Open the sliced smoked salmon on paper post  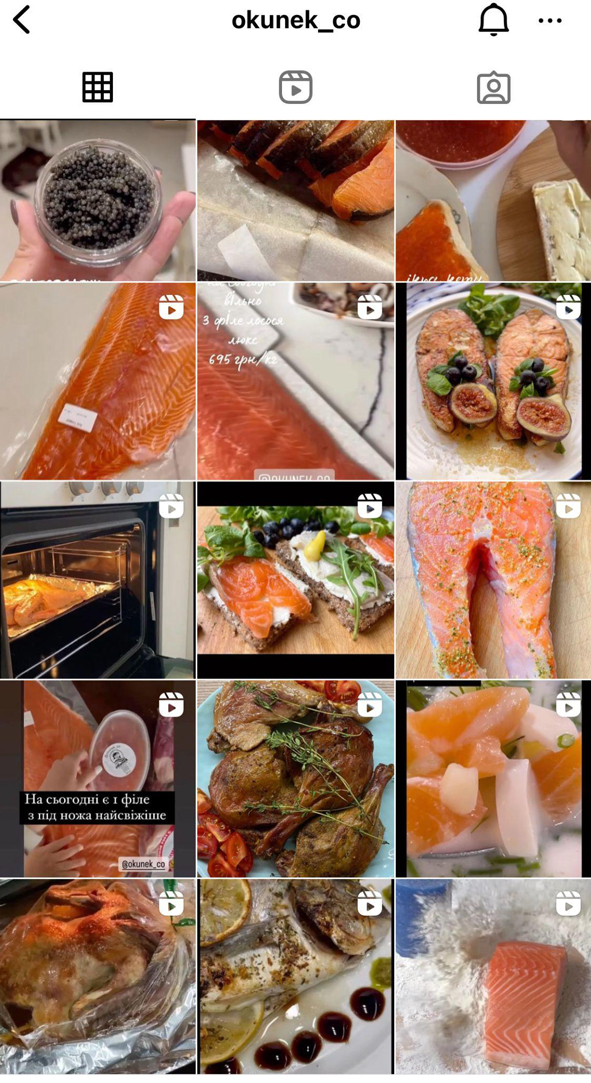(x=296, y=200)
